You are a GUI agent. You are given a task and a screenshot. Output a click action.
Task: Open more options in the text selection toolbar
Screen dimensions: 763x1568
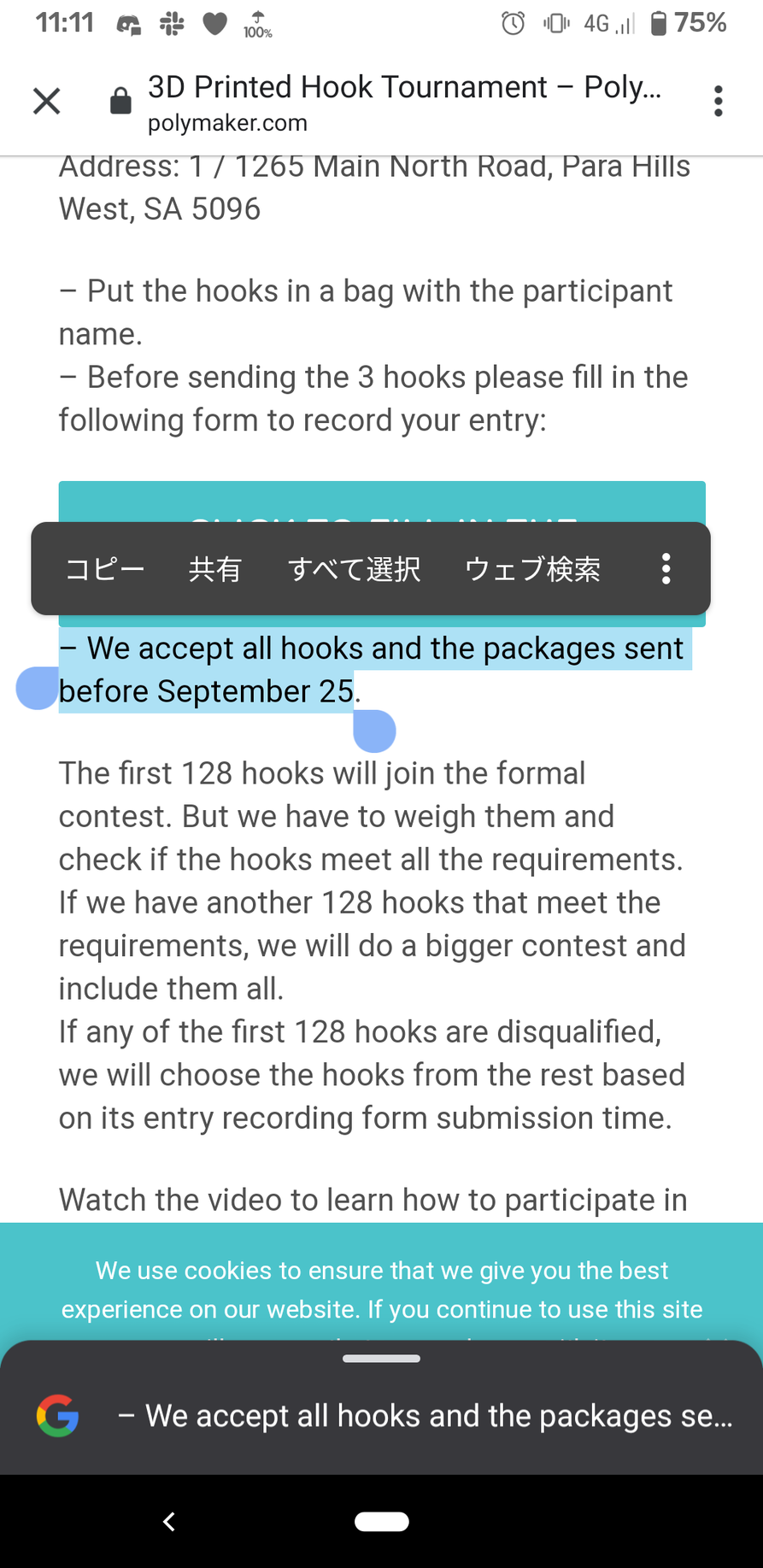pos(666,569)
